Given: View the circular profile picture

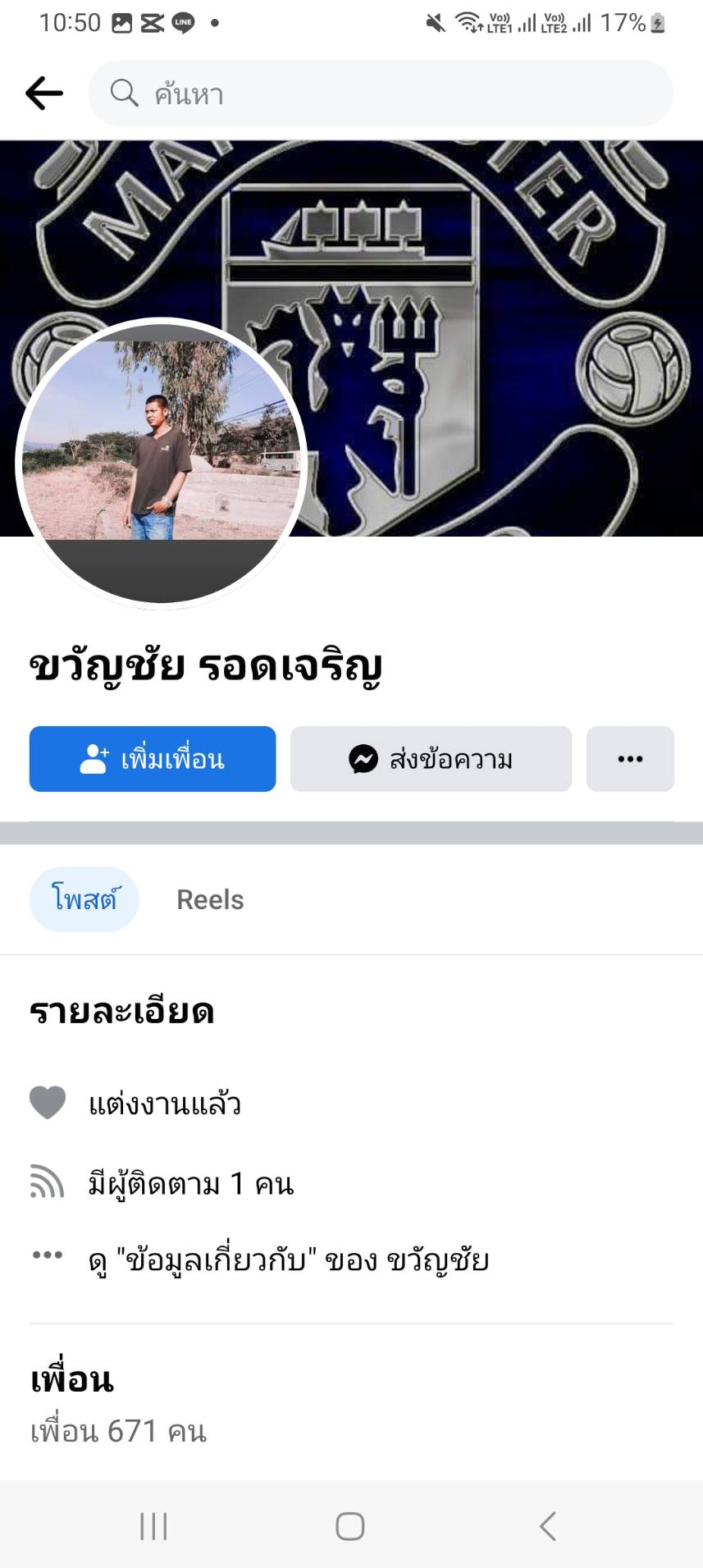Looking at the screenshot, I should (x=161, y=463).
